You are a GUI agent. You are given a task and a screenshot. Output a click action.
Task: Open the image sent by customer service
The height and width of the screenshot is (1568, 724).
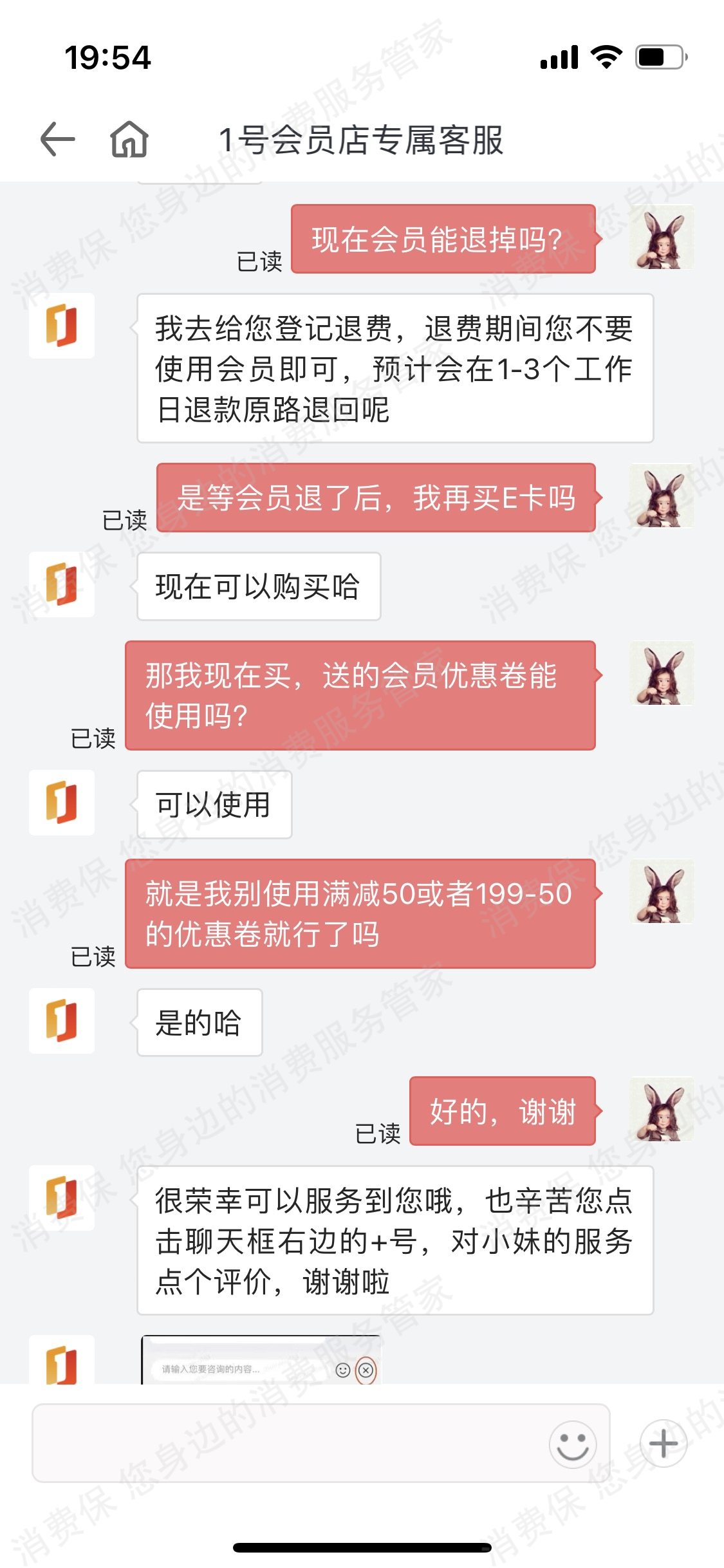click(261, 1361)
